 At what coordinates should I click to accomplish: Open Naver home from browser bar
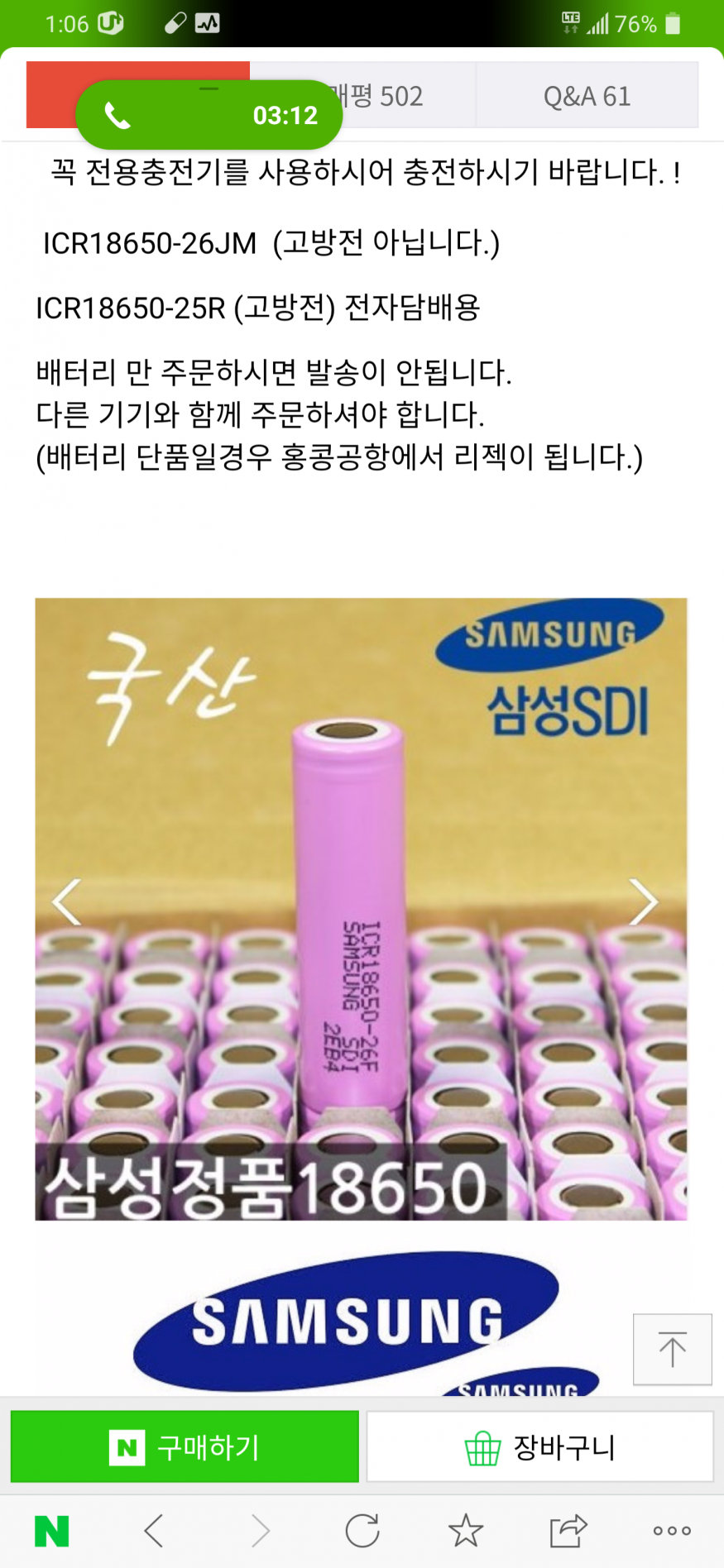(x=51, y=1532)
